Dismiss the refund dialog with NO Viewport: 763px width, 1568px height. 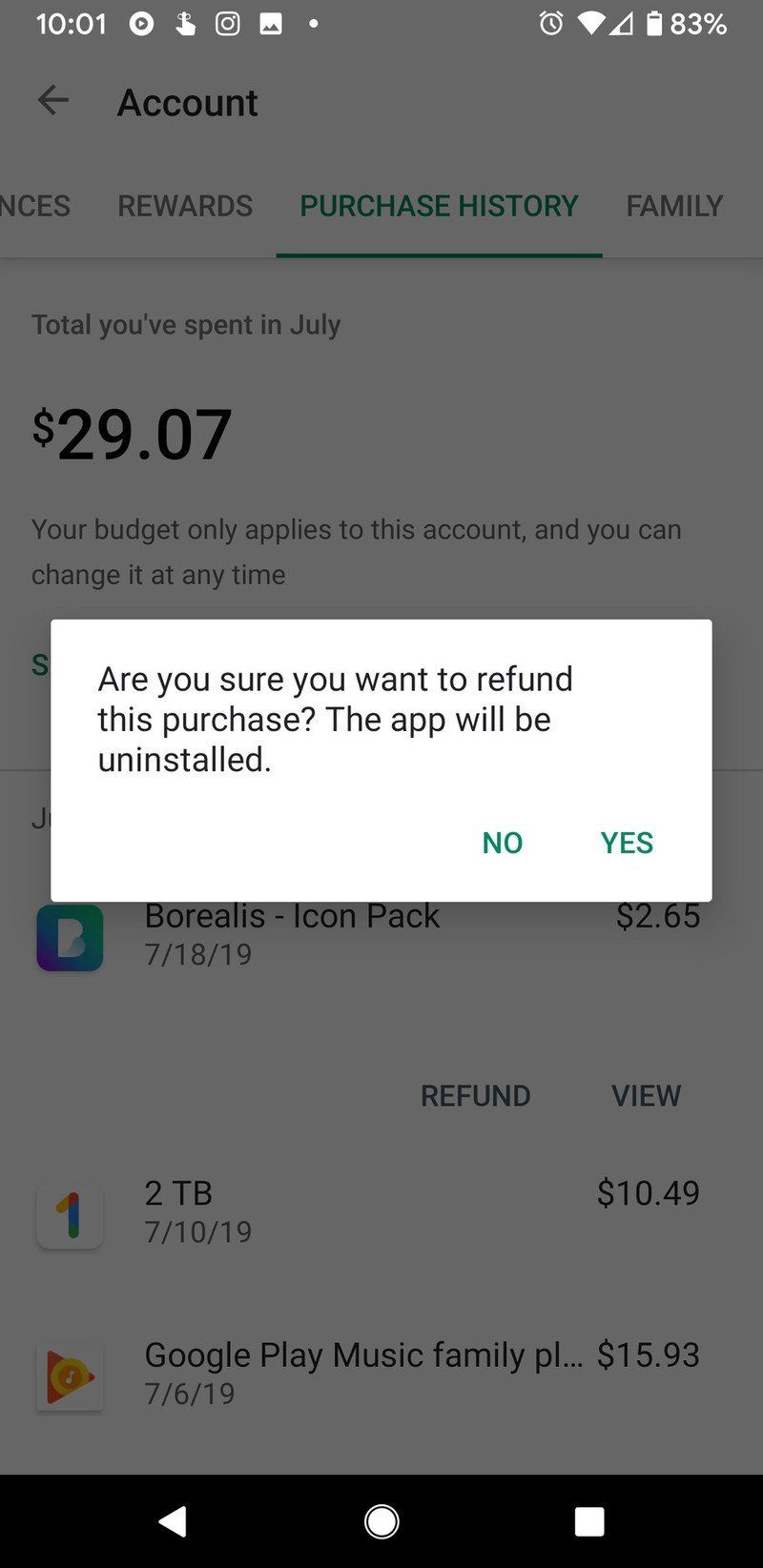[x=502, y=843]
